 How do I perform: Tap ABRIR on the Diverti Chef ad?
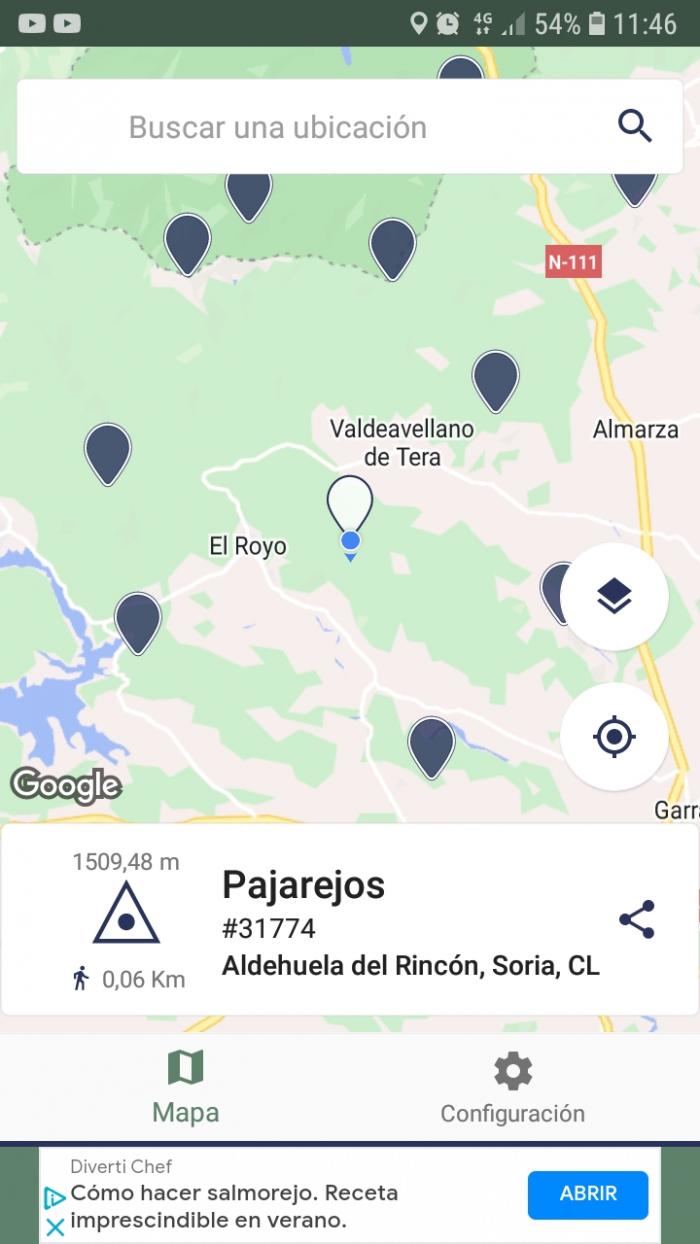pos(588,1194)
